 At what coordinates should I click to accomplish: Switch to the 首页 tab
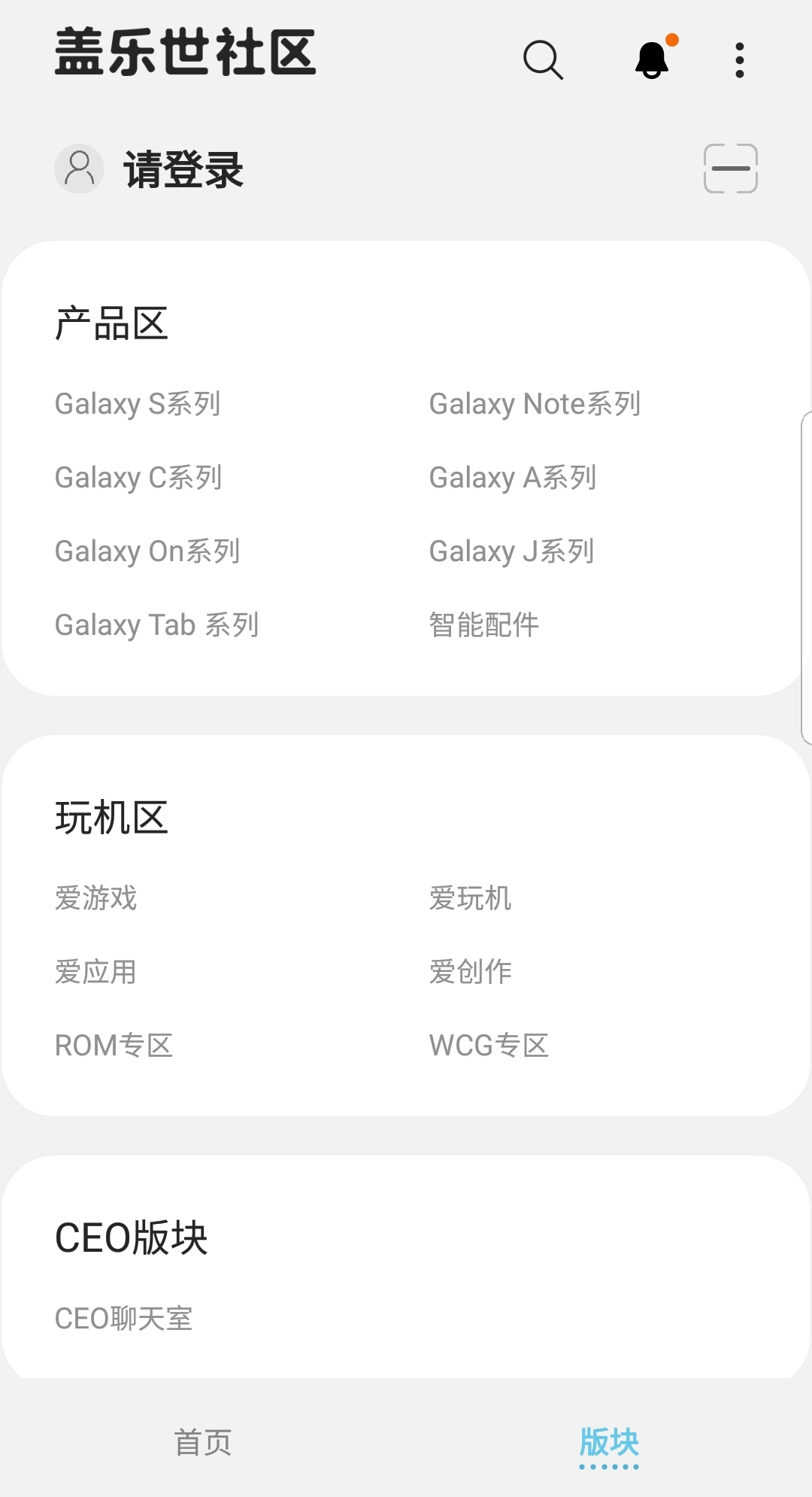(203, 1443)
